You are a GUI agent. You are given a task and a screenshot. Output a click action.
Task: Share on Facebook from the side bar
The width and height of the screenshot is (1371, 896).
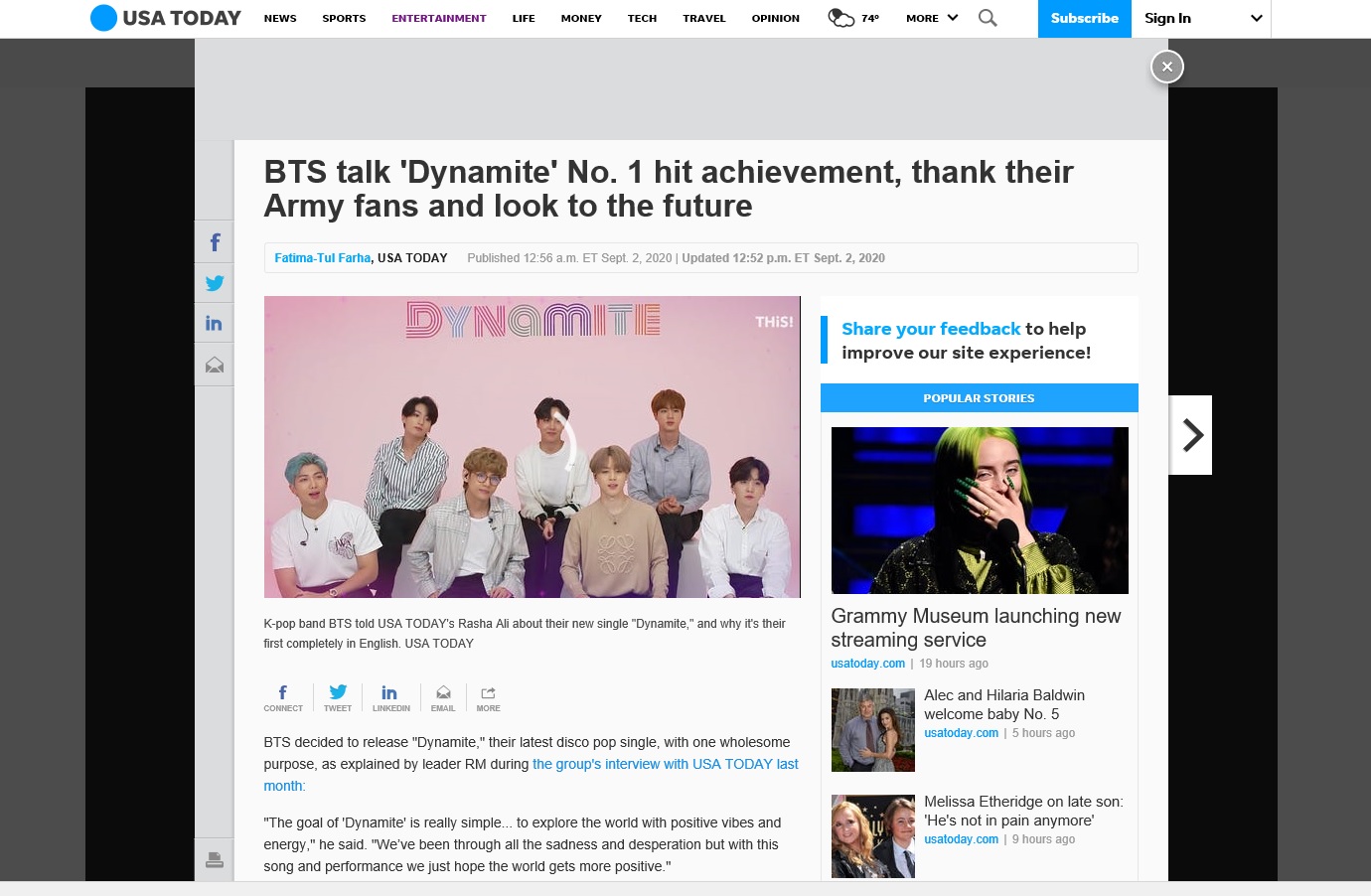click(x=215, y=242)
